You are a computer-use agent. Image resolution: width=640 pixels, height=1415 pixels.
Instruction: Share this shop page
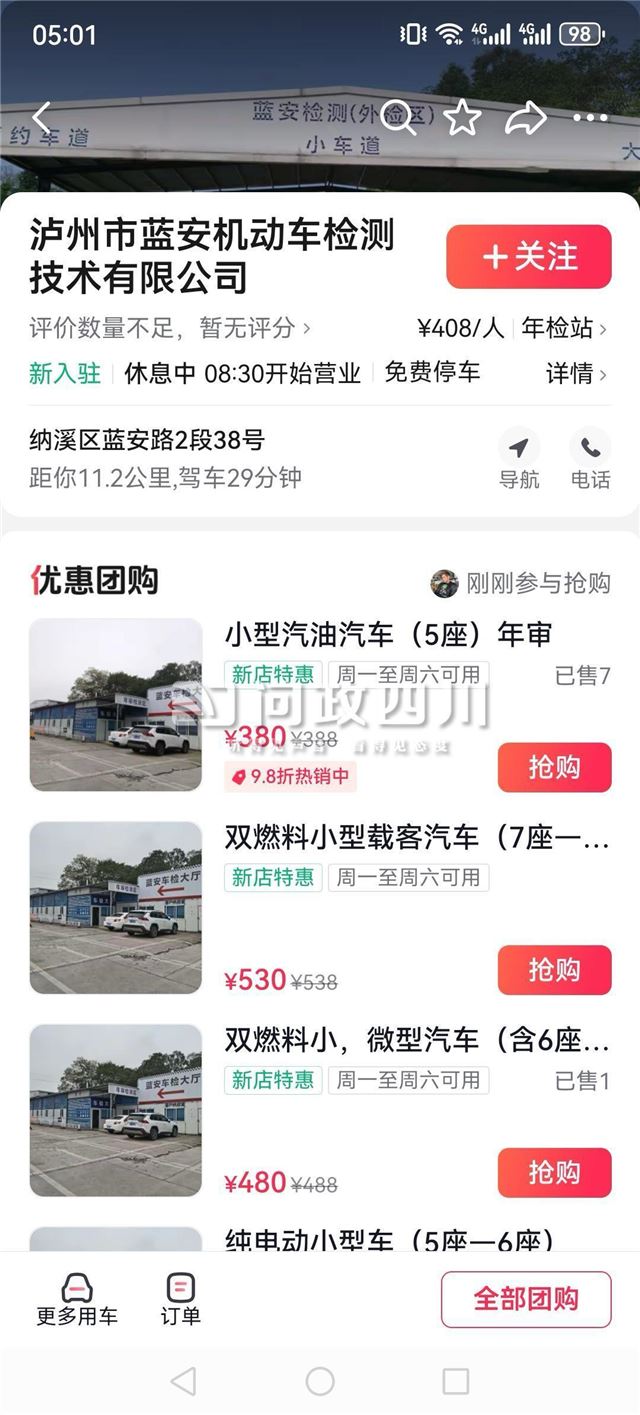coord(525,119)
